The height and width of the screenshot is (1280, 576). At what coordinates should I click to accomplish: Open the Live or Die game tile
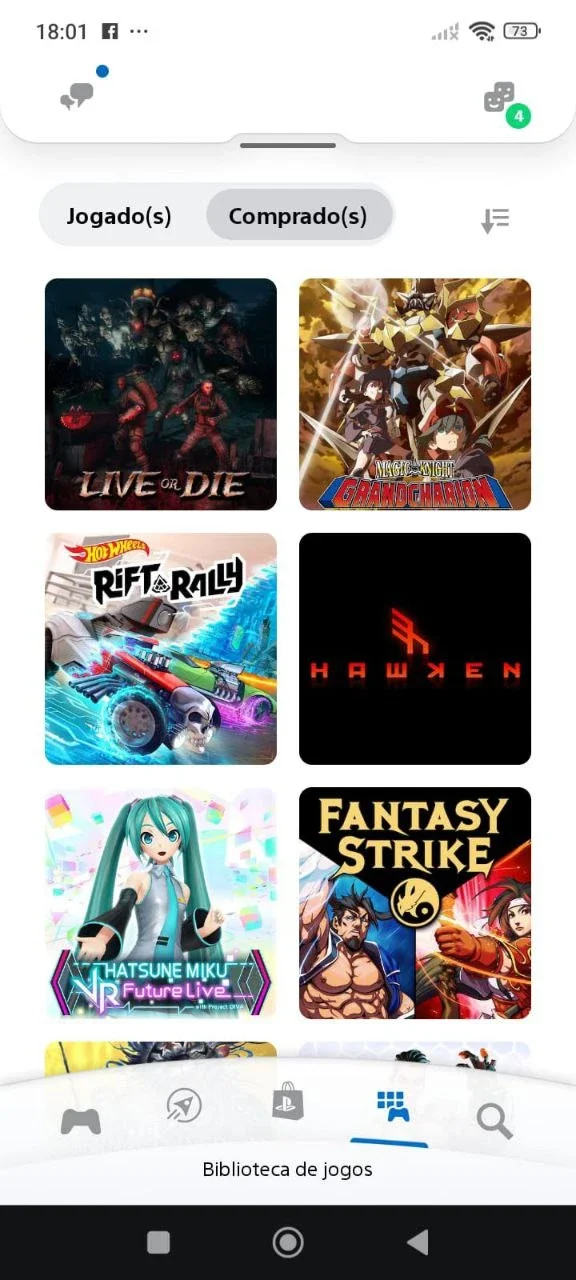pos(161,394)
